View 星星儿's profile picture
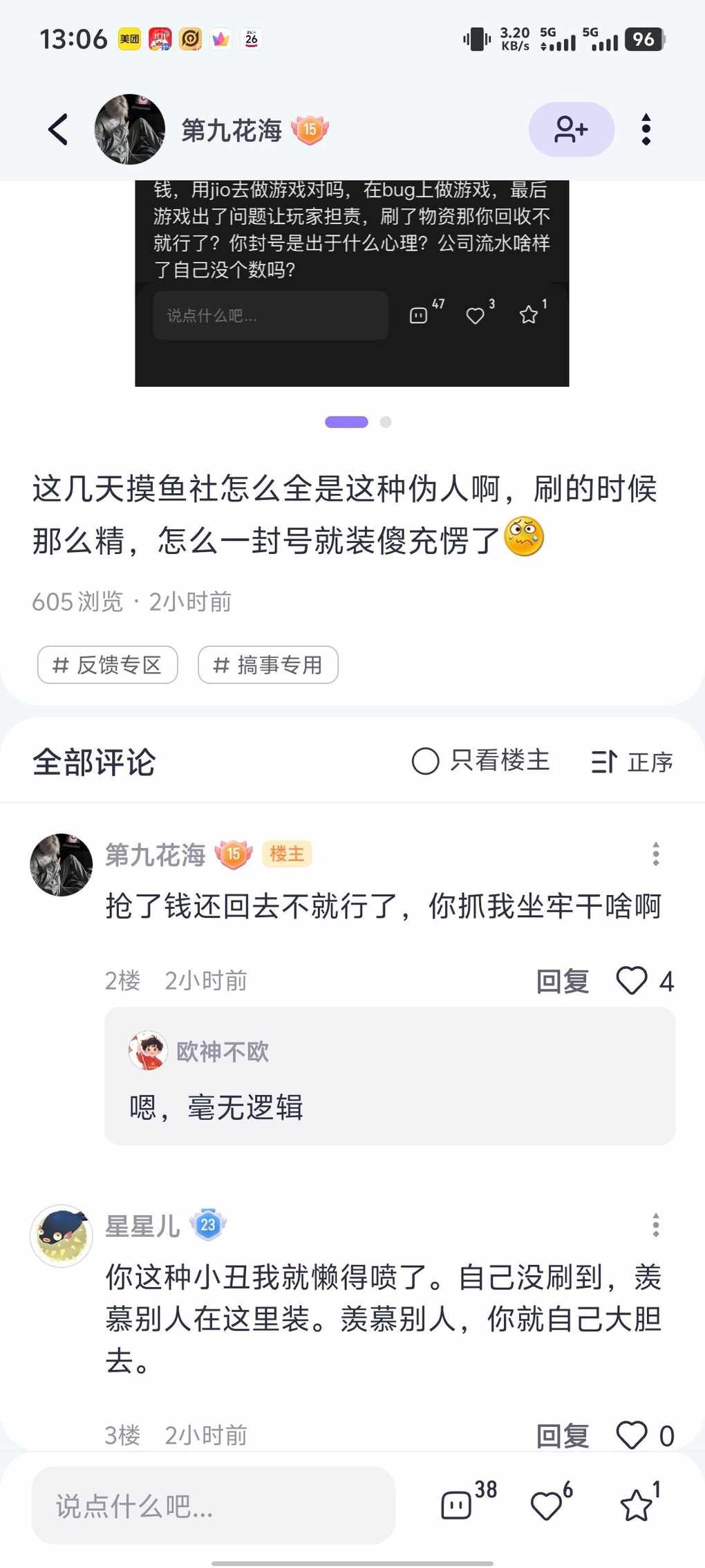705x1568 pixels. coord(62,1235)
